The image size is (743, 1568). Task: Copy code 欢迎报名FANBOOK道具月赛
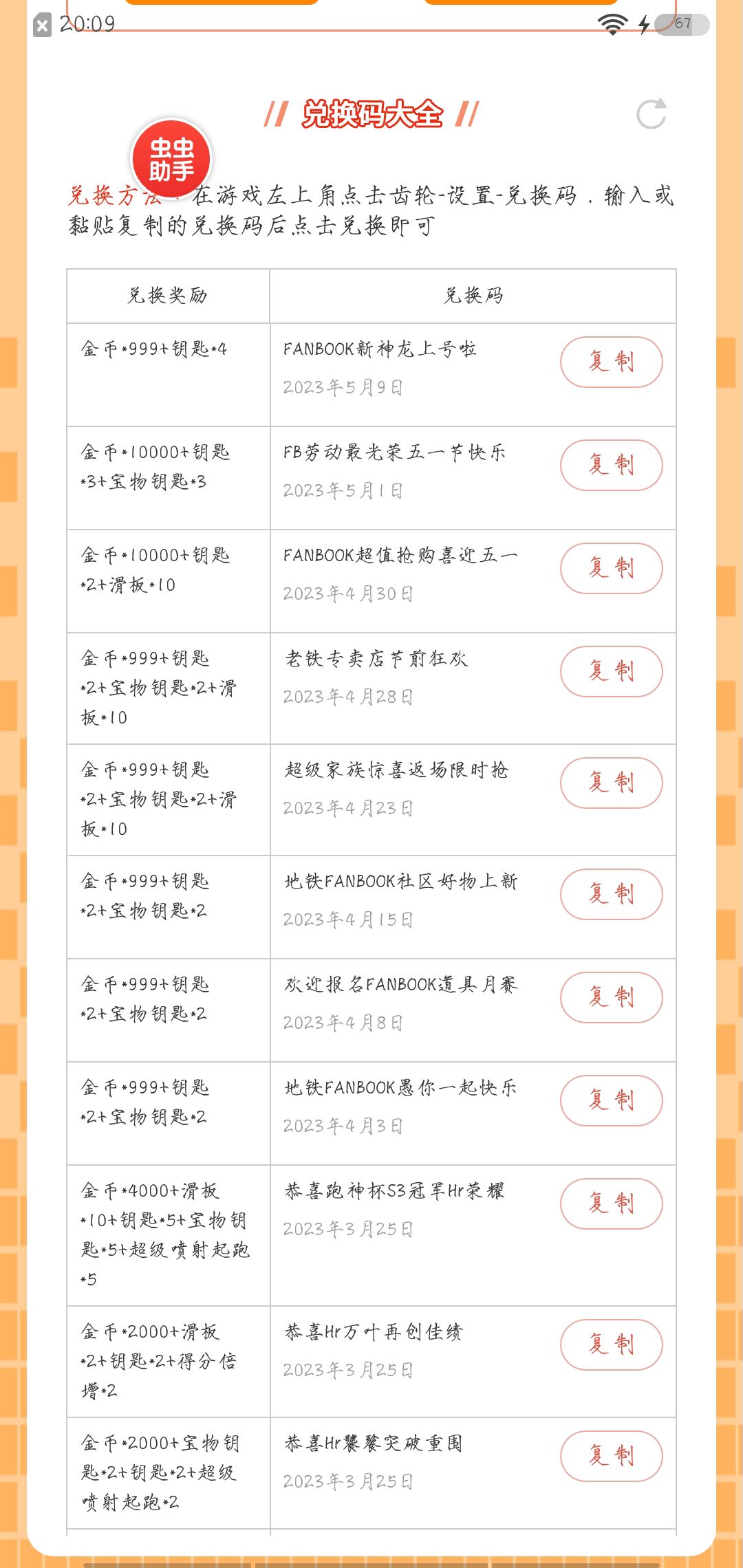tap(612, 997)
